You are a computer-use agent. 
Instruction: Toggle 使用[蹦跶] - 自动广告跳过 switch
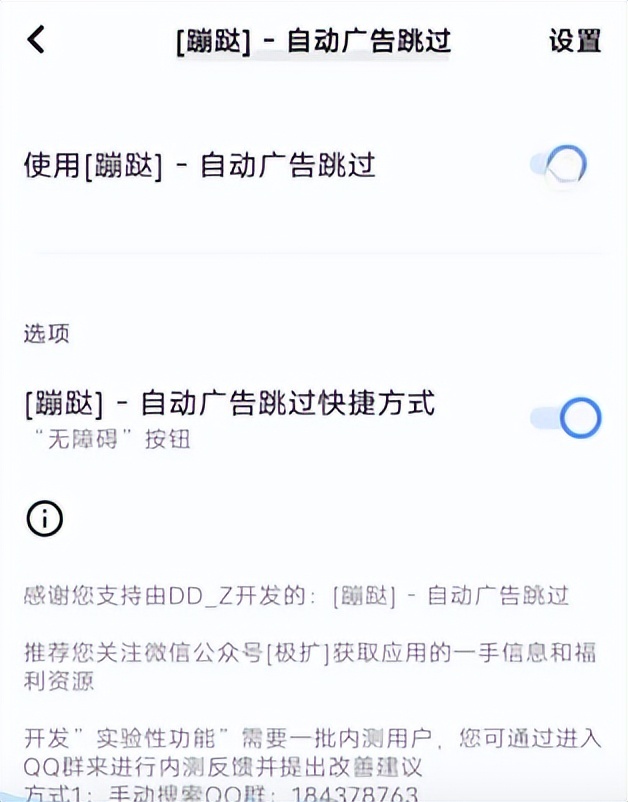[x=562, y=165]
